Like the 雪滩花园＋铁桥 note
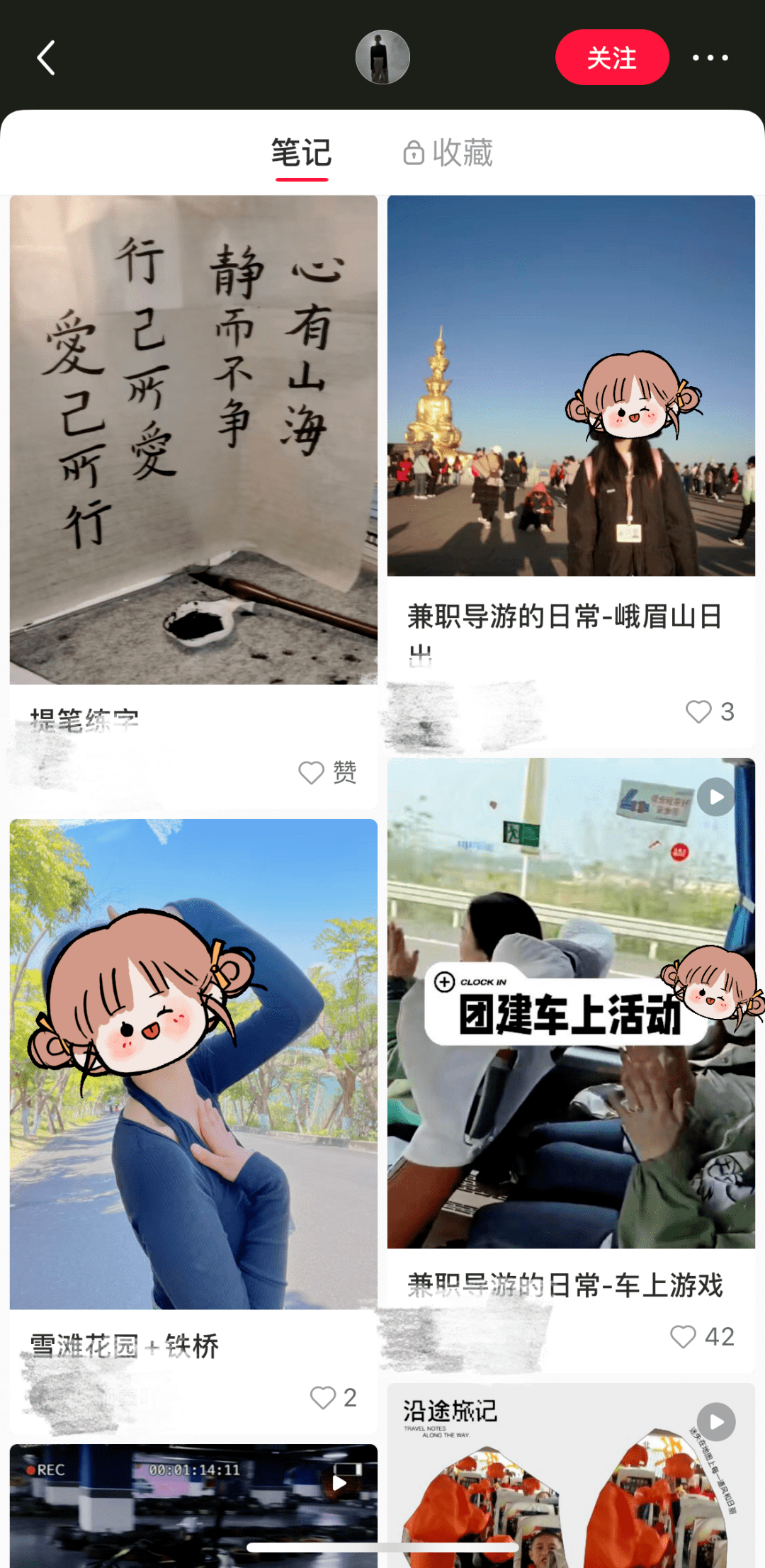The width and height of the screenshot is (765, 1568). pyautogui.click(x=323, y=1397)
